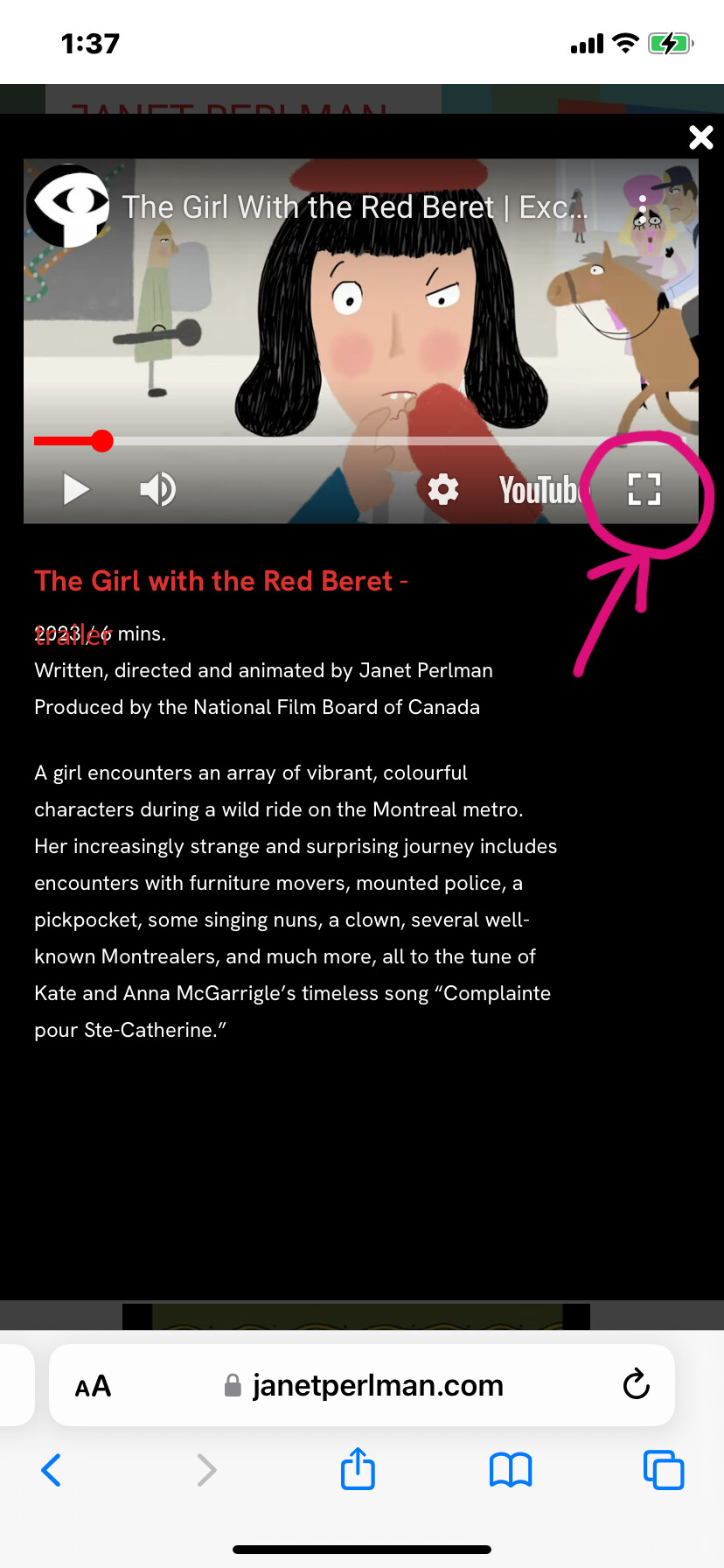This screenshot has width=724, height=1568.
Task: Close the video overlay with the X
Action: point(701,137)
